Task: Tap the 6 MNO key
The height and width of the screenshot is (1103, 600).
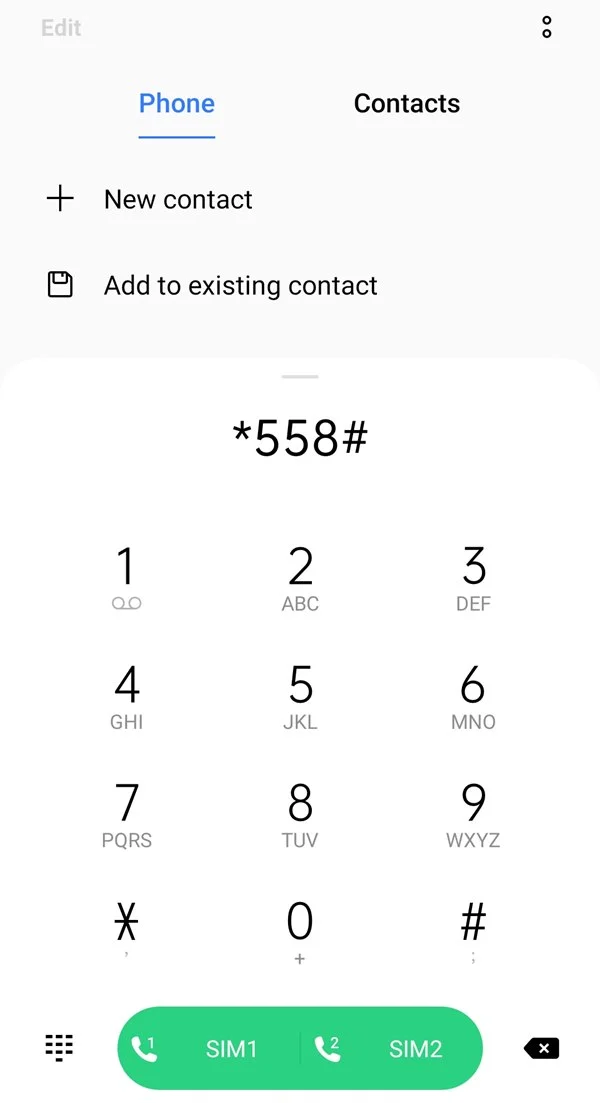Action: tap(473, 696)
